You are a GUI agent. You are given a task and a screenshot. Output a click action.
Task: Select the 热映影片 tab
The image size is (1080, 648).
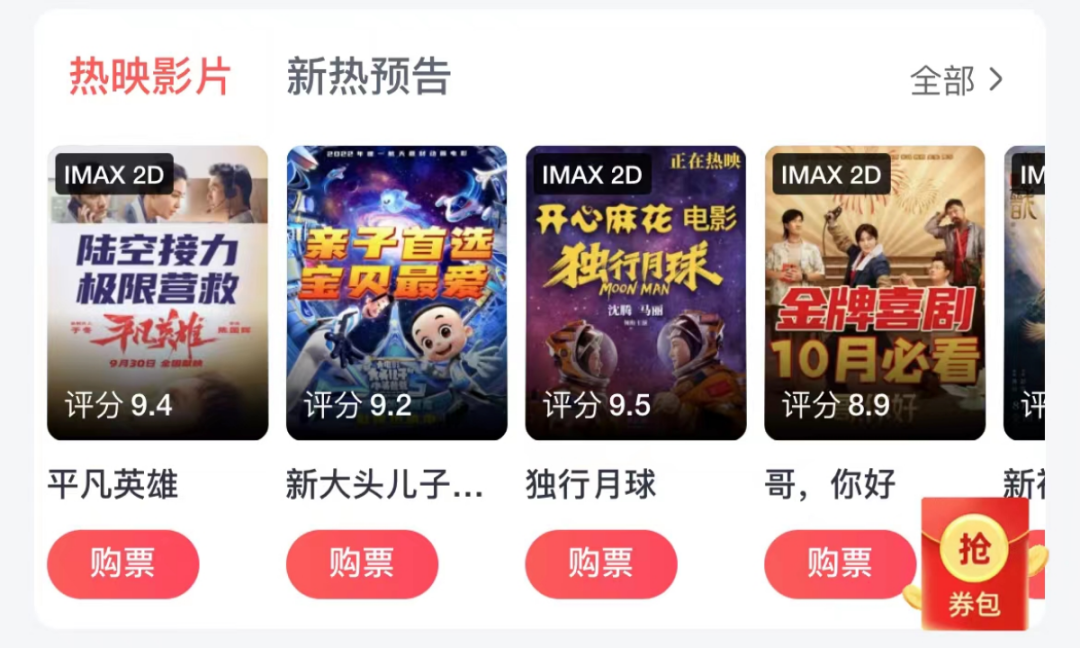[x=150, y=78]
